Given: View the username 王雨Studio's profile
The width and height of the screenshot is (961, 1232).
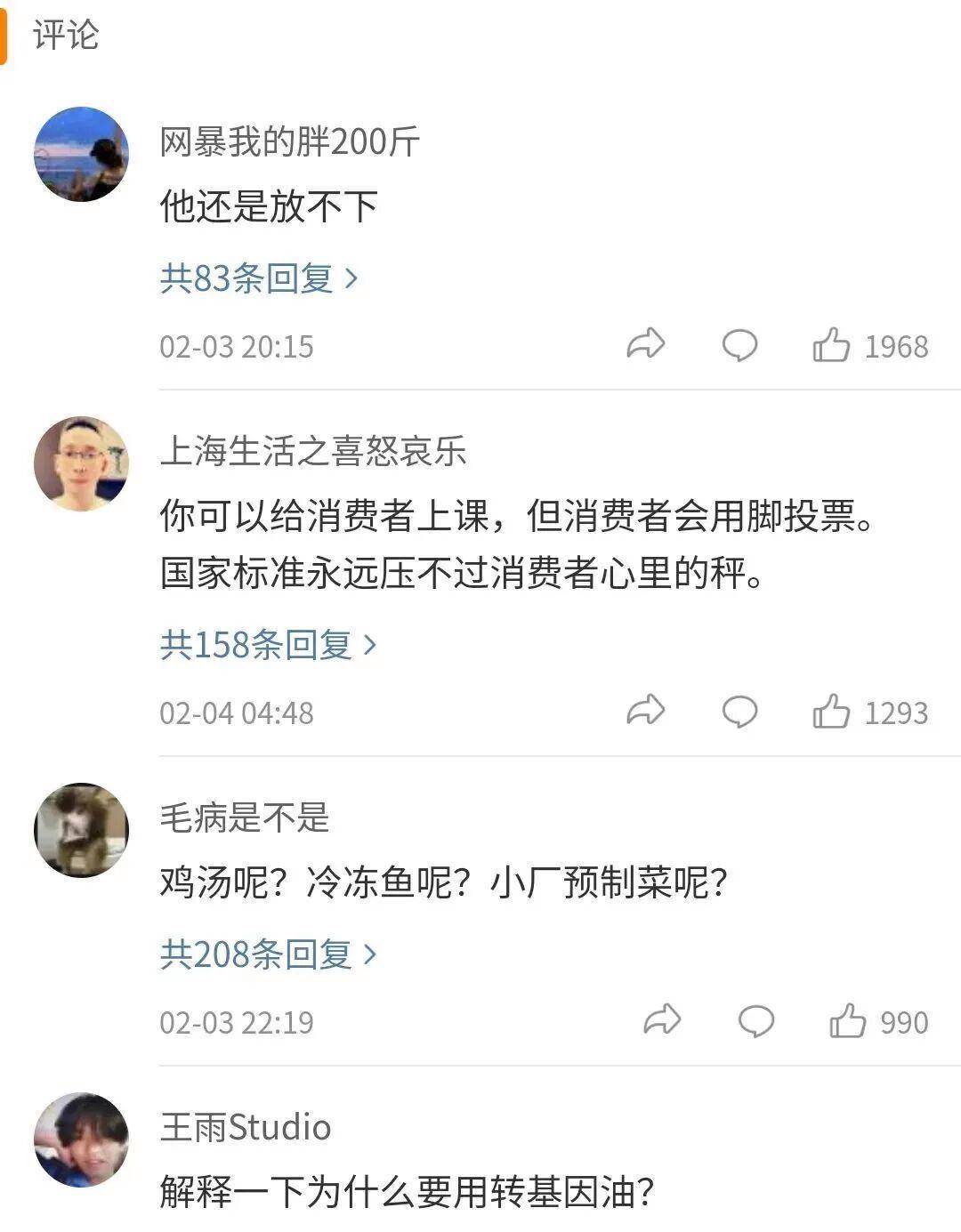Looking at the screenshot, I should pos(246,1127).
